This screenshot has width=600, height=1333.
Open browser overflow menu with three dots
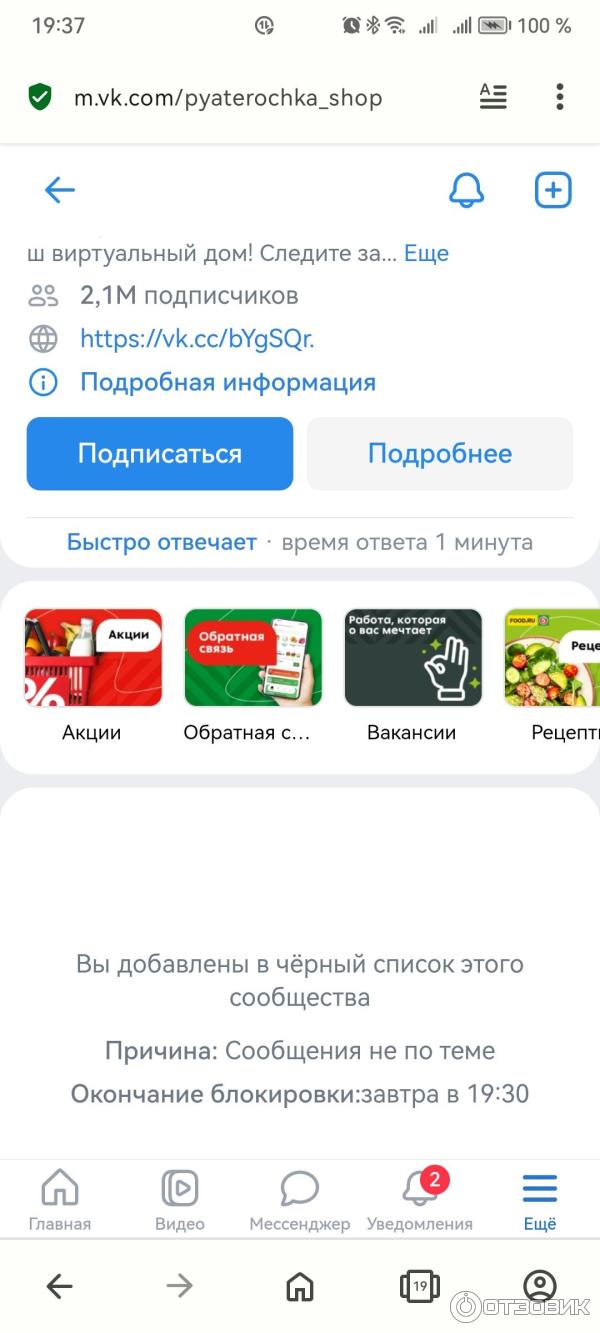point(560,97)
